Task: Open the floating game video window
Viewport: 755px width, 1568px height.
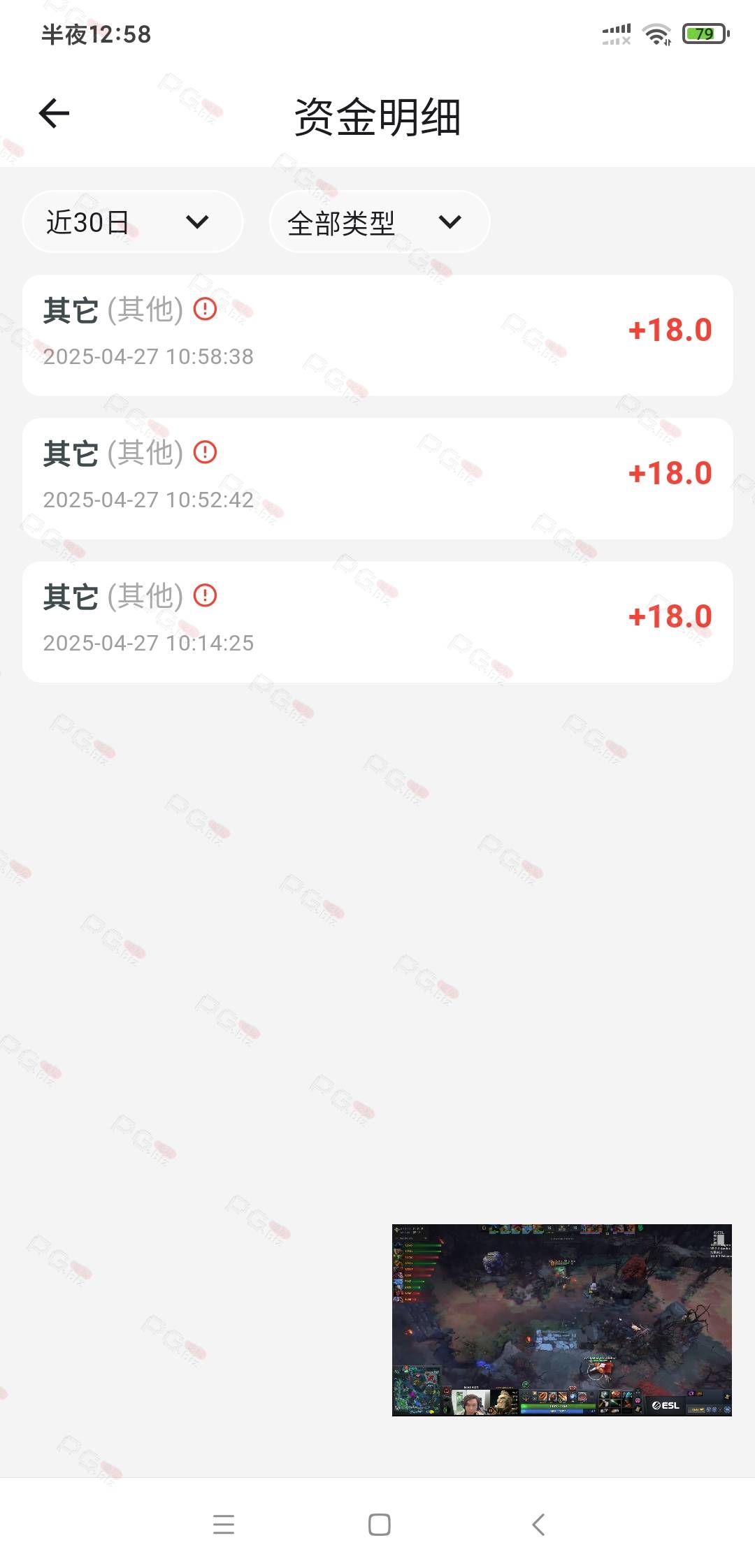Action: point(562,1320)
